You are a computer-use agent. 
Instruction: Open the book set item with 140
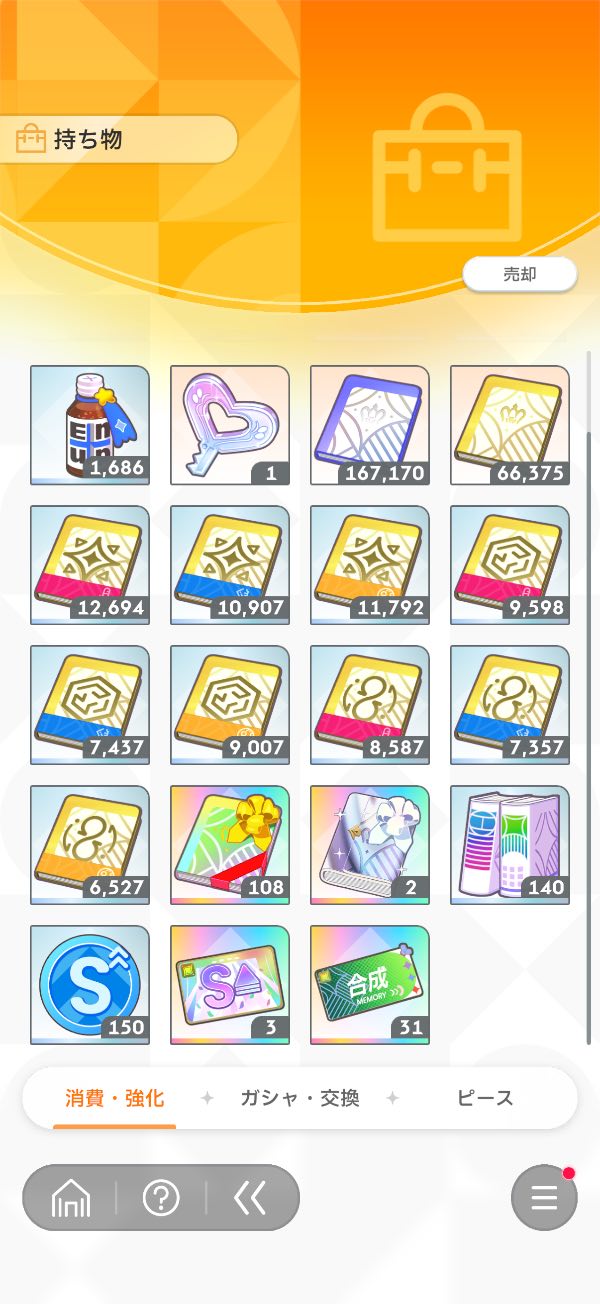pos(510,845)
